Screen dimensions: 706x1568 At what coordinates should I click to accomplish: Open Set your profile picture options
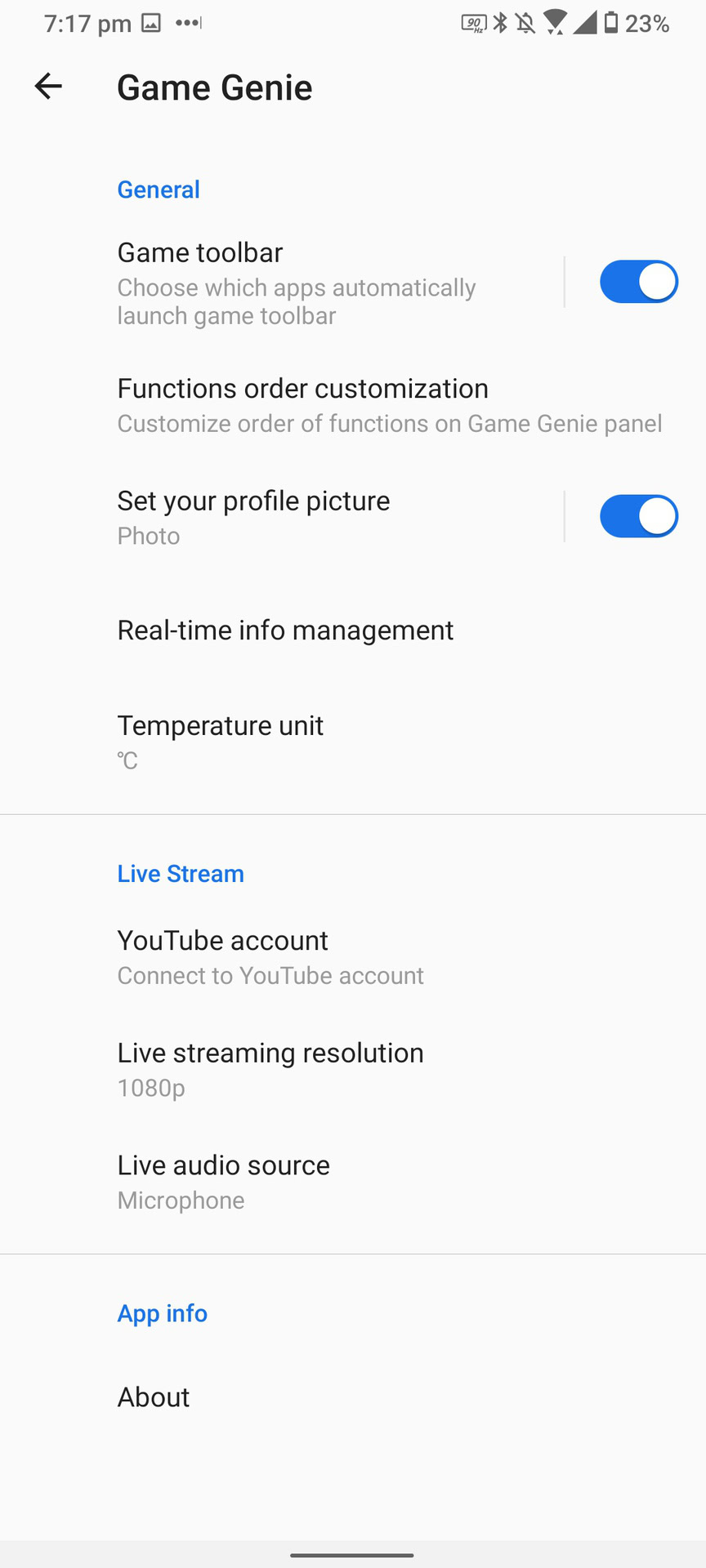click(253, 517)
